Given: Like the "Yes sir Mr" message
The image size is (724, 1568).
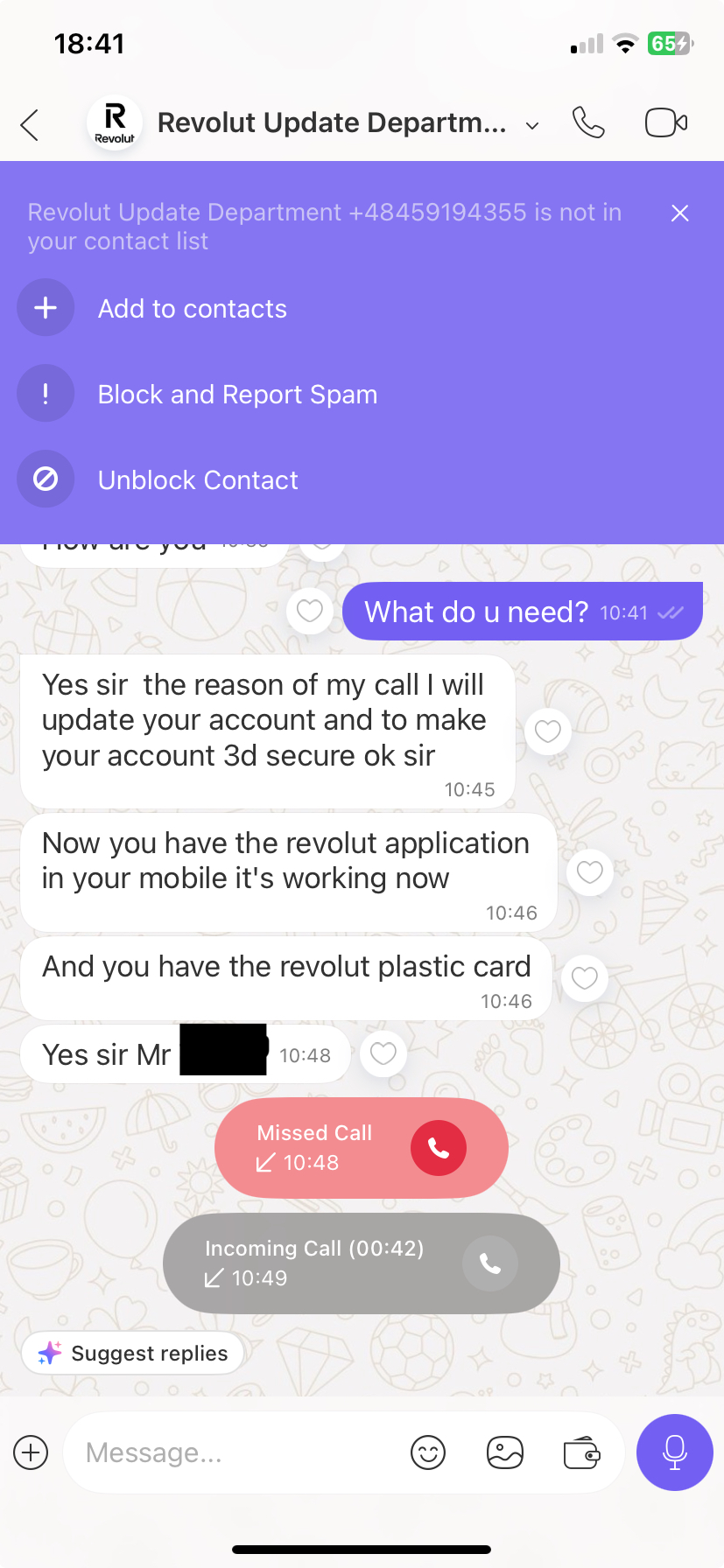Looking at the screenshot, I should [x=383, y=1053].
